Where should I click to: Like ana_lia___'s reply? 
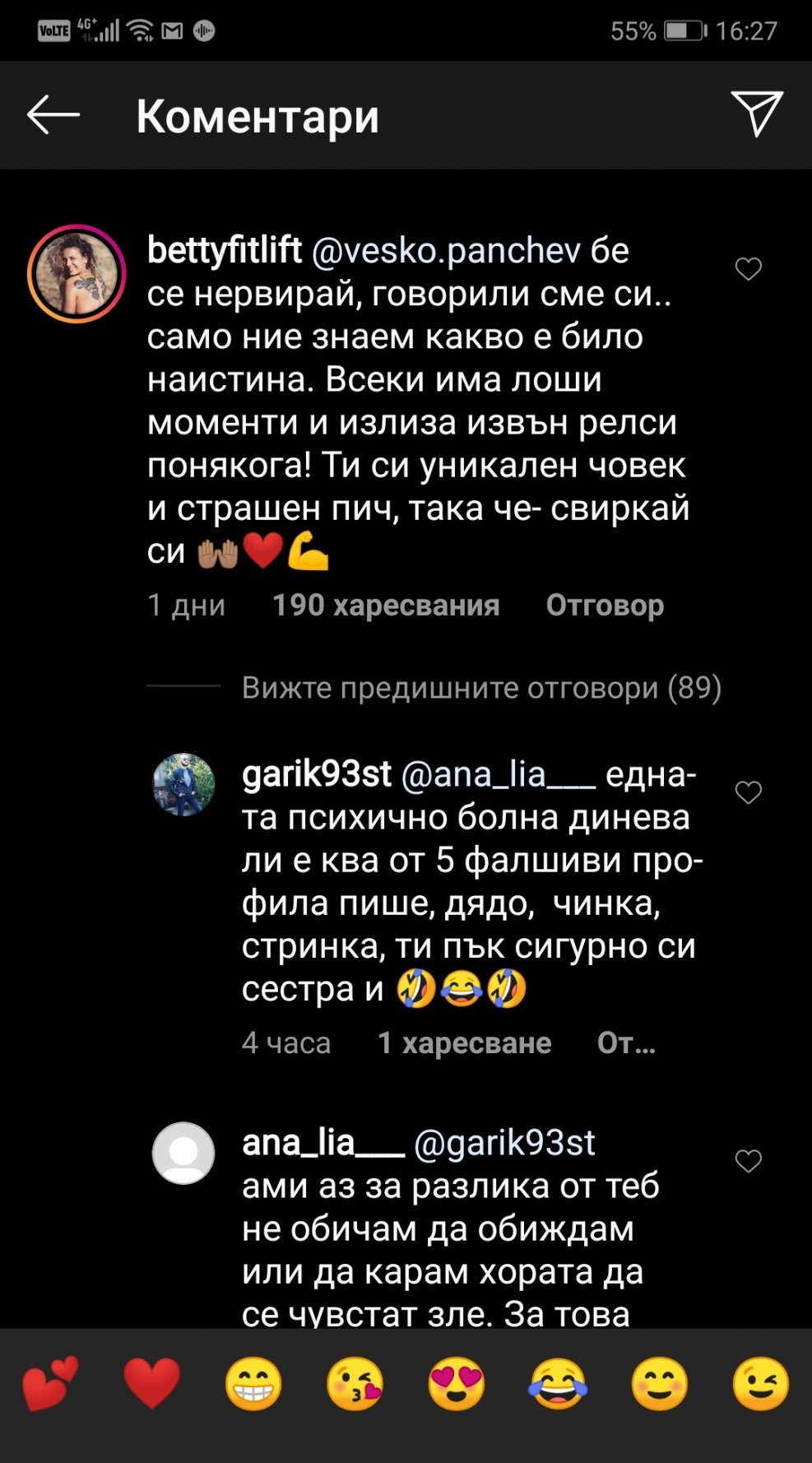[748, 1161]
